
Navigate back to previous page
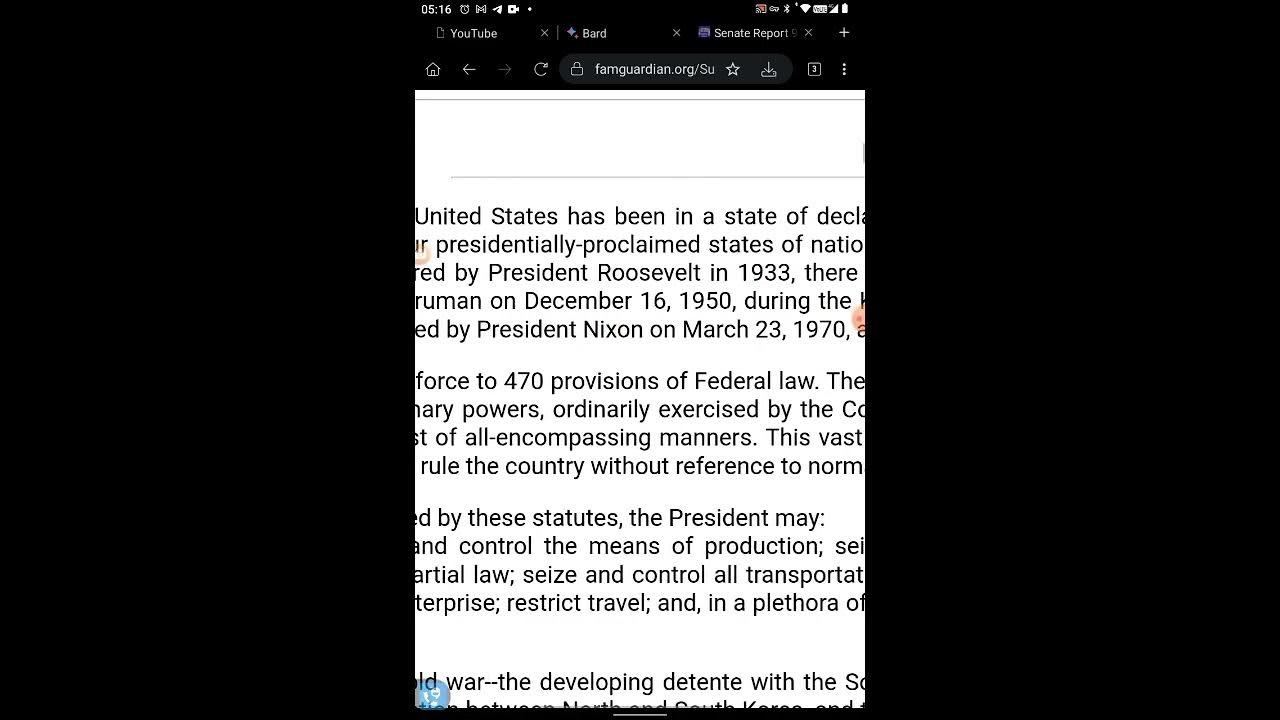pyautogui.click(x=469, y=69)
